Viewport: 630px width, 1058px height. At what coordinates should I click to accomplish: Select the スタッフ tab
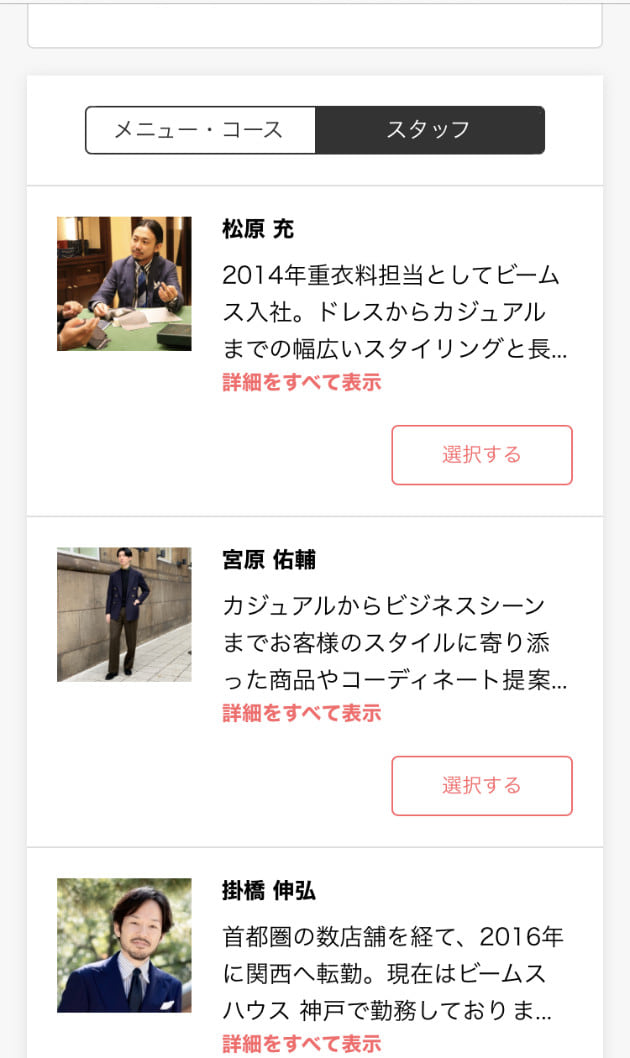(429, 130)
